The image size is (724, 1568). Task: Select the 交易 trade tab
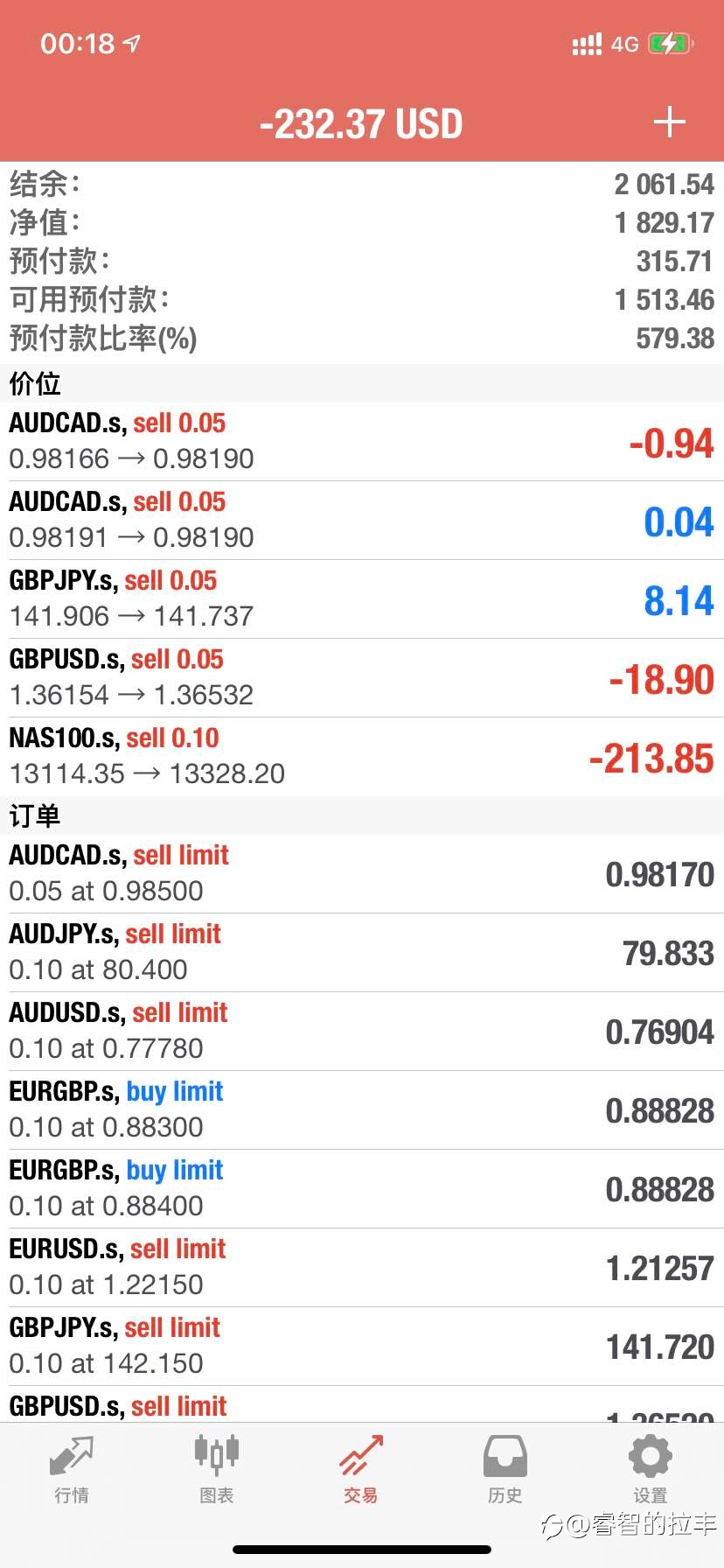(x=361, y=1470)
